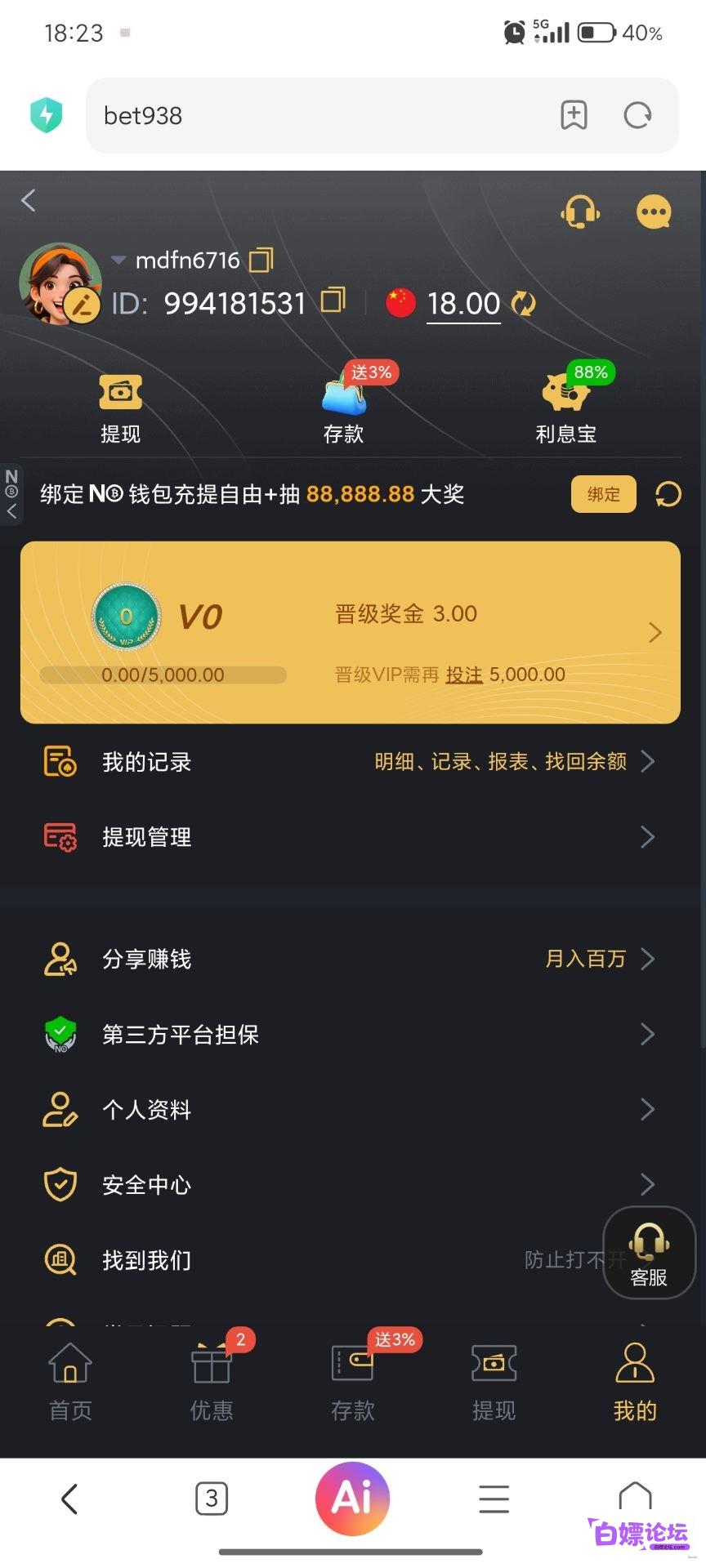The width and height of the screenshot is (706, 1568).
Task: Go back using the in-app back arrow
Action: [x=29, y=201]
